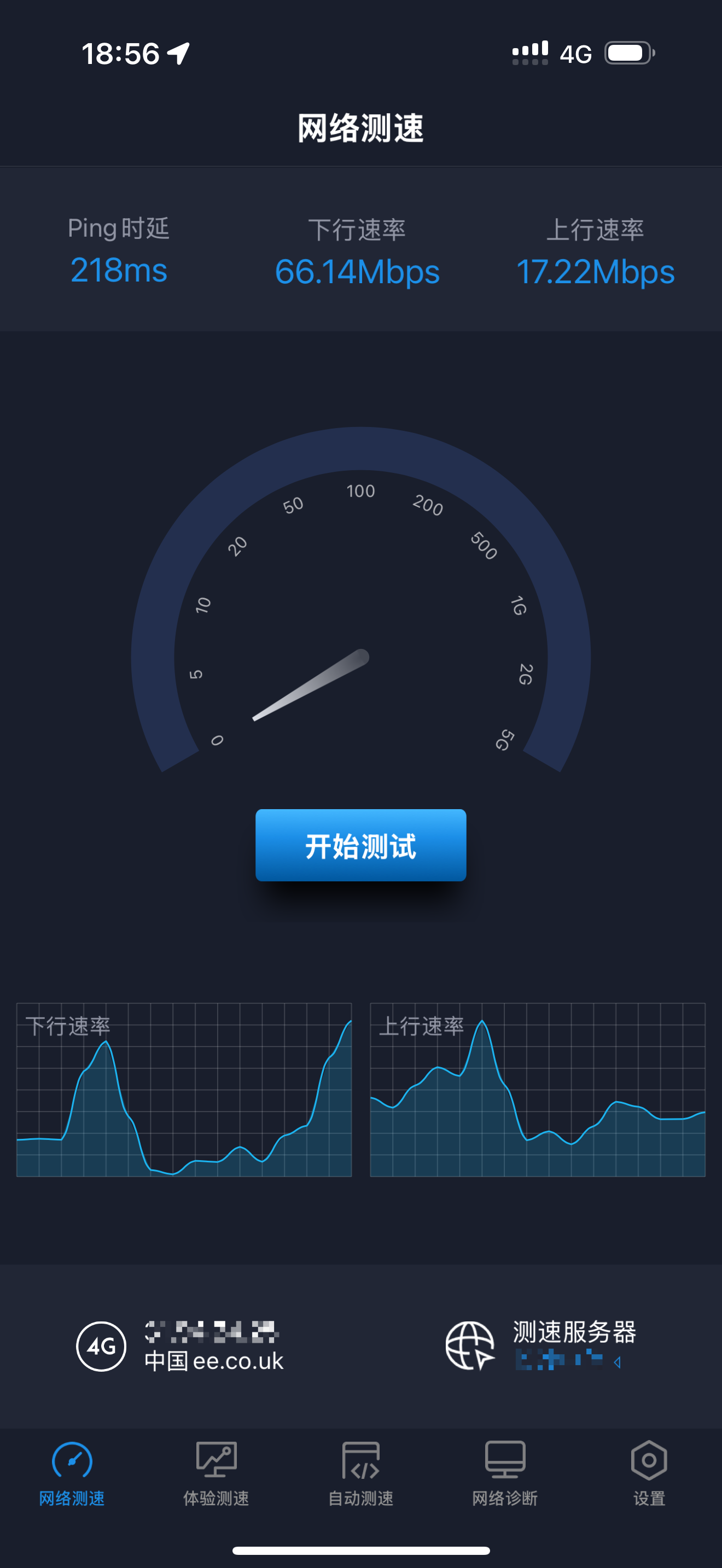Open the 设置 tab
The width and height of the screenshot is (722, 1568).
pyautogui.click(x=649, y=1472)
